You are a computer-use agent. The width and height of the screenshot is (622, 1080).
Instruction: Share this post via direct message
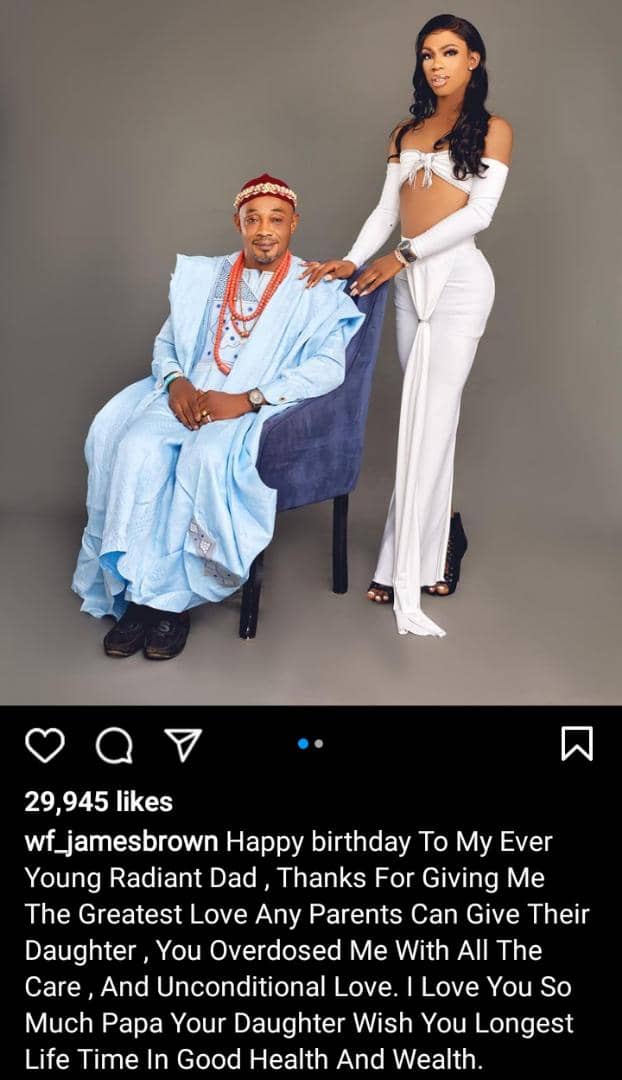(182, 744)
